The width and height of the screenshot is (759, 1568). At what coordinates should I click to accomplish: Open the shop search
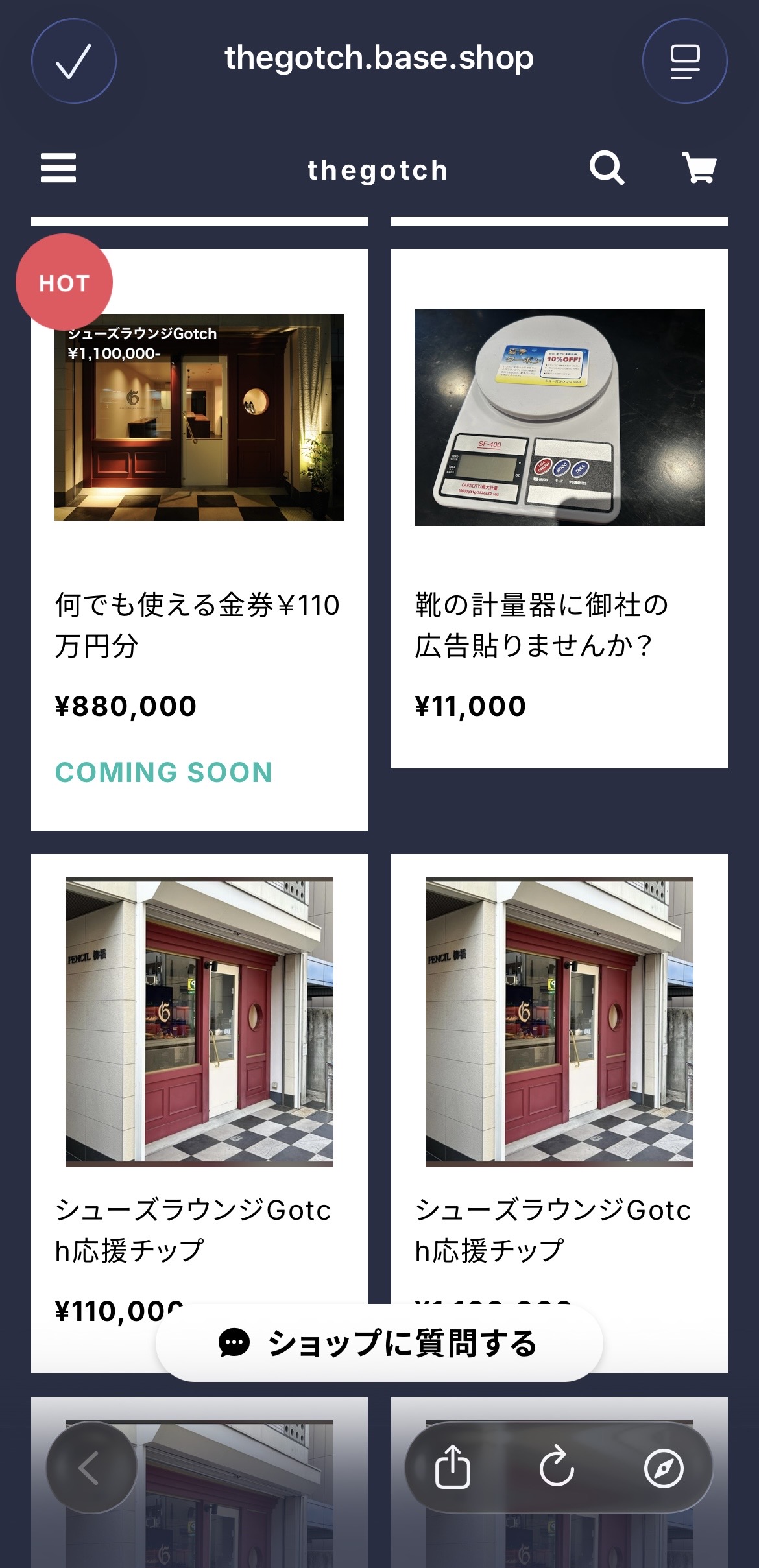(607, 169)
